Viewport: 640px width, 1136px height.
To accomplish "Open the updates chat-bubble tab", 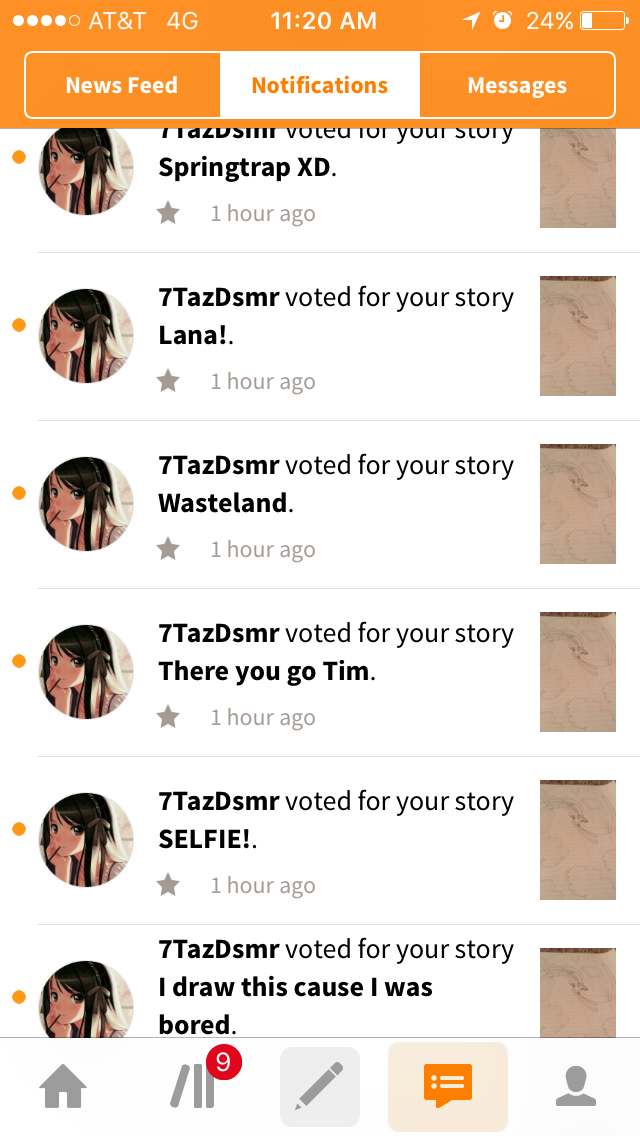I will [x=447, y=1087].
